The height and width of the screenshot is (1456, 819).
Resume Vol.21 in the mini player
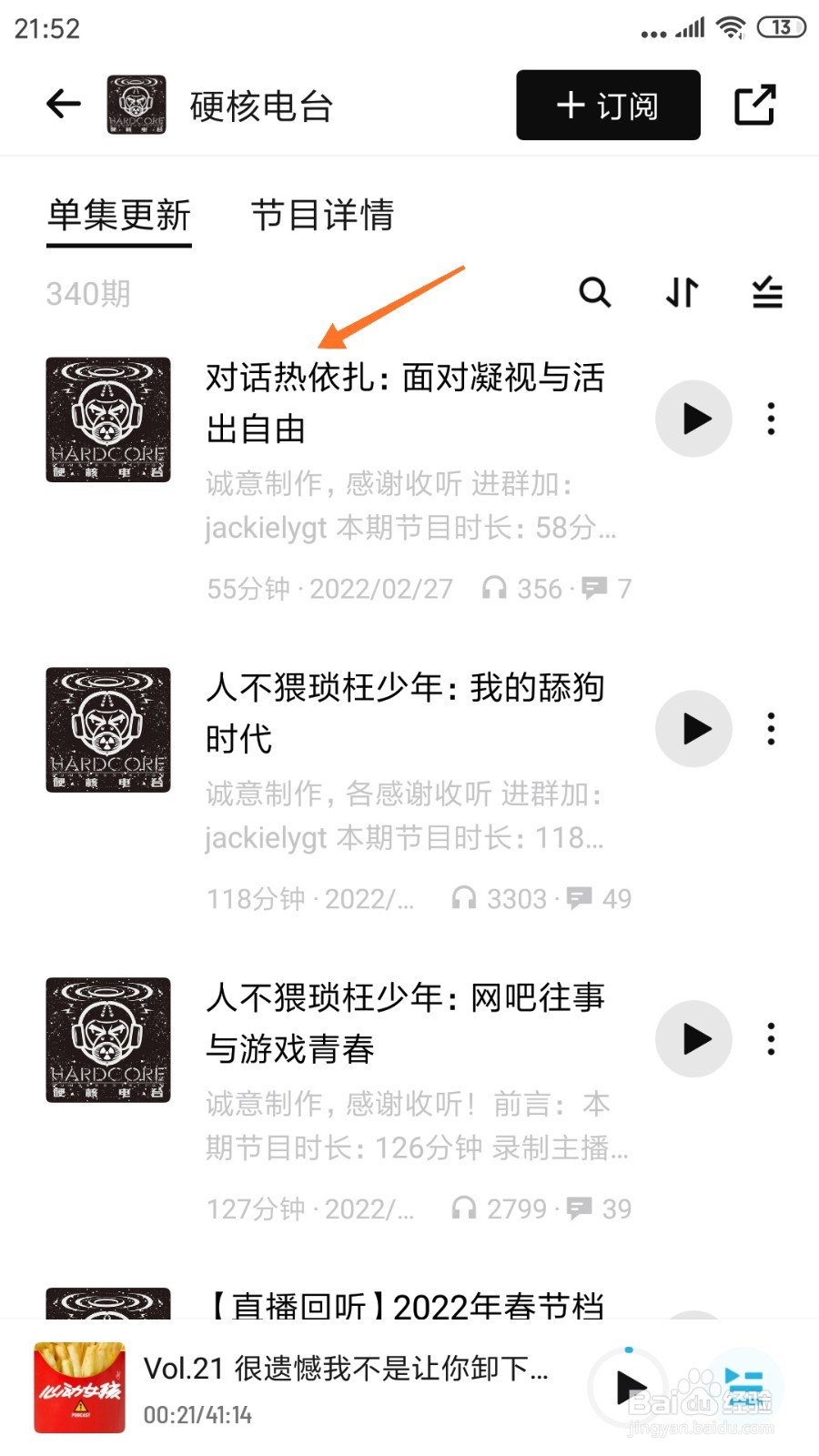(x=630, y=1388)
